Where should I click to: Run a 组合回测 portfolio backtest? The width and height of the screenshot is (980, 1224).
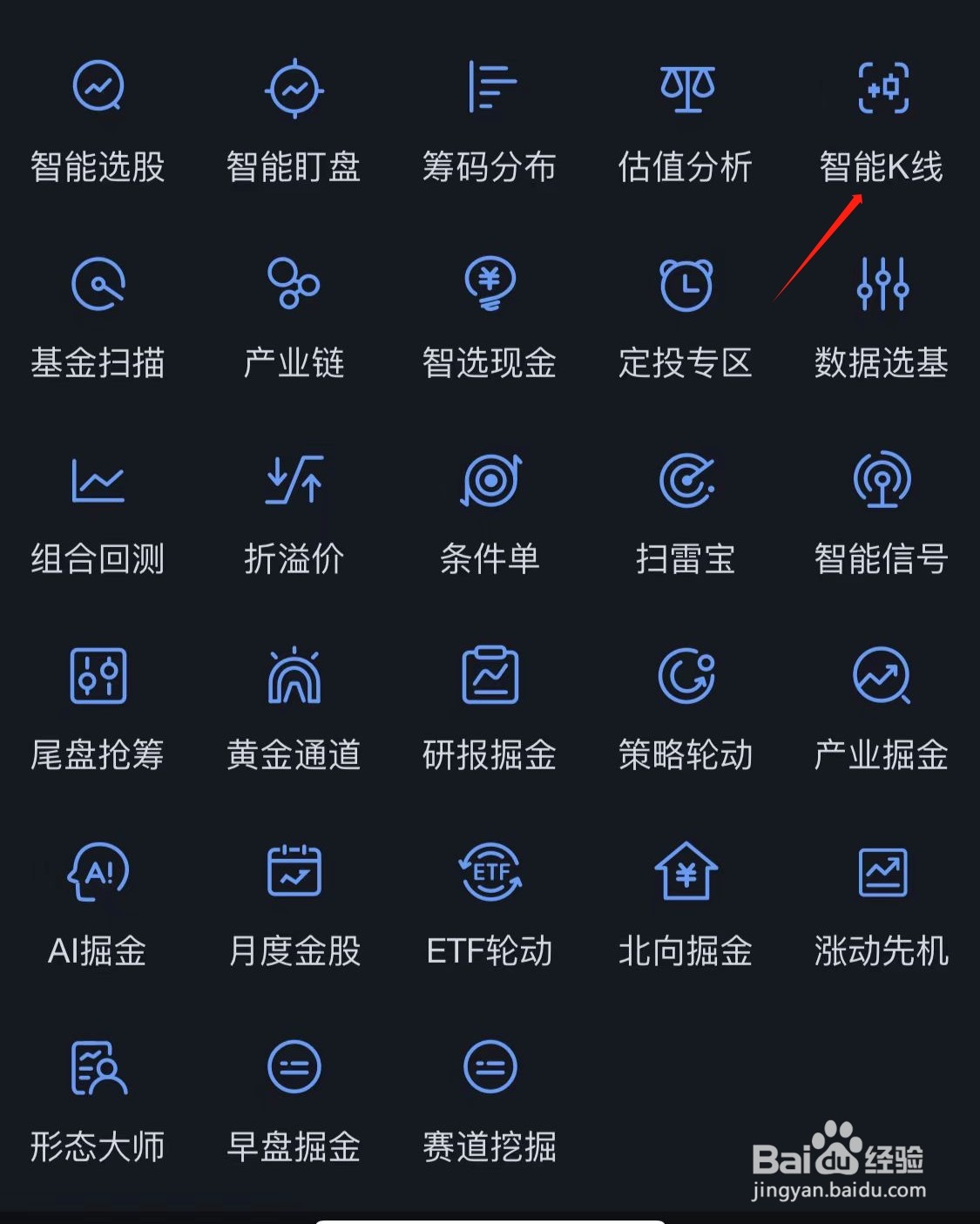pos(98,514)
